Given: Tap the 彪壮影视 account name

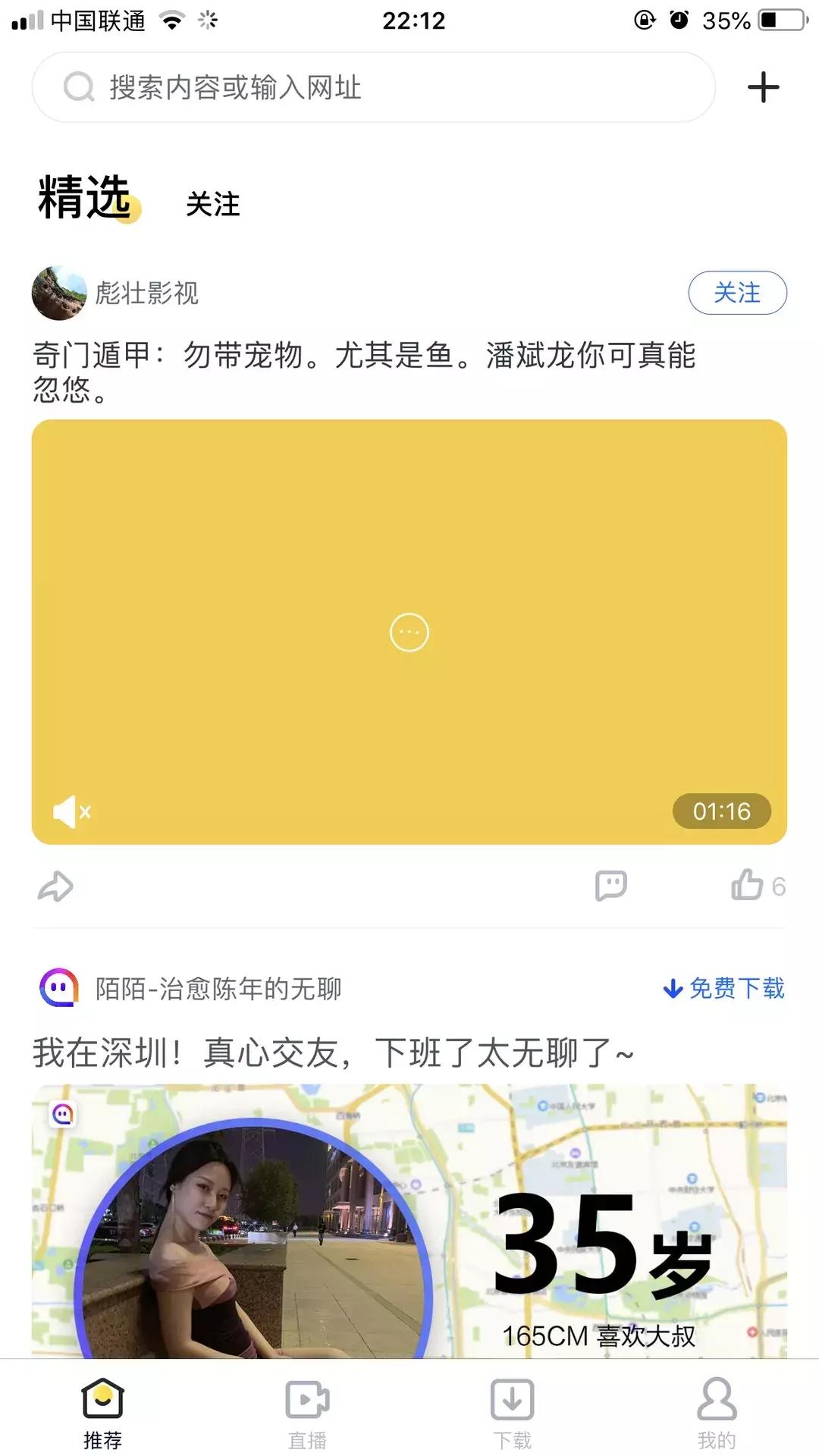Looking at the screenshot, I should pyautogui.click(x=146, y=294).
